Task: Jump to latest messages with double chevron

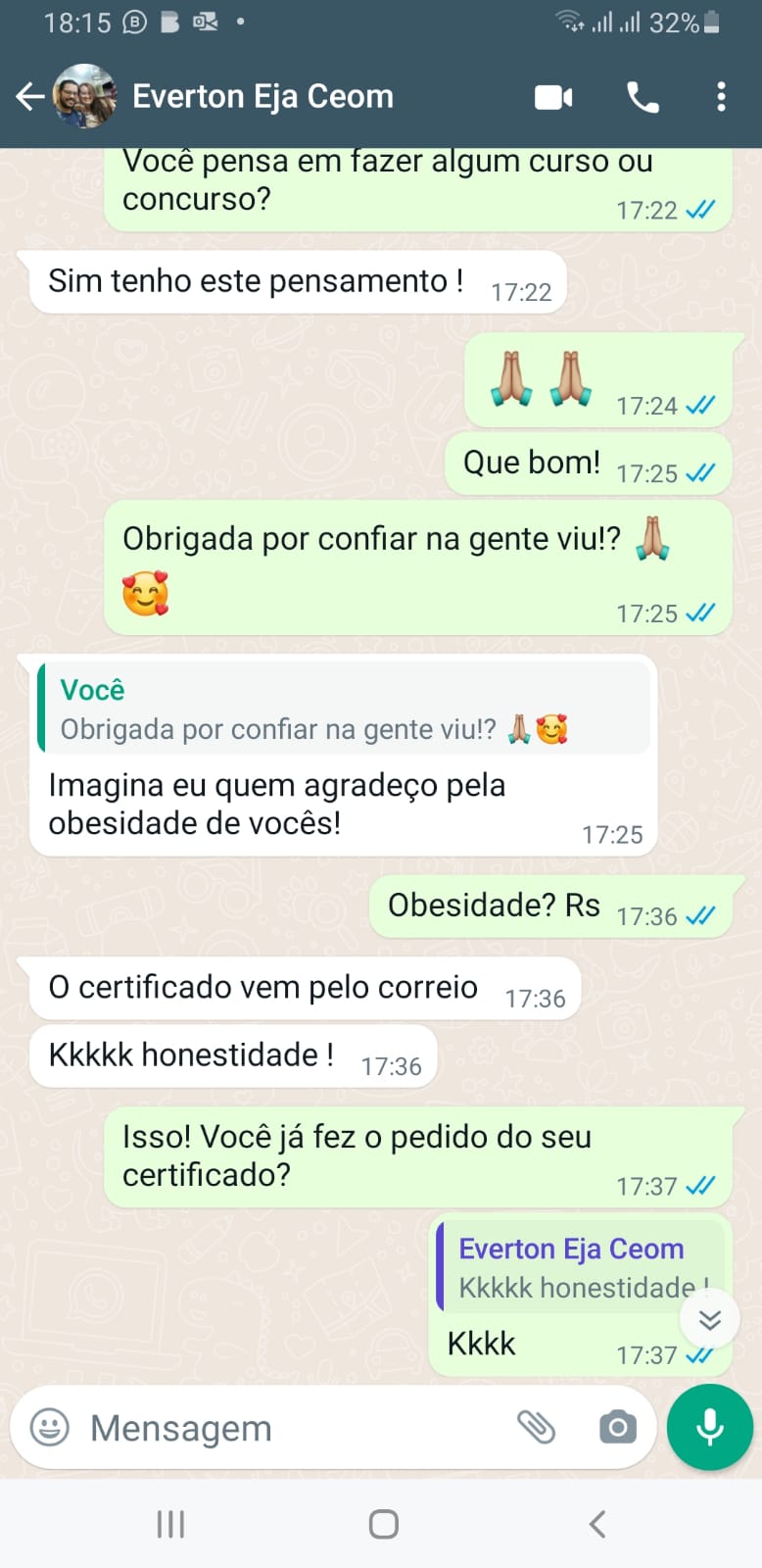Action: click(709, 1319)
